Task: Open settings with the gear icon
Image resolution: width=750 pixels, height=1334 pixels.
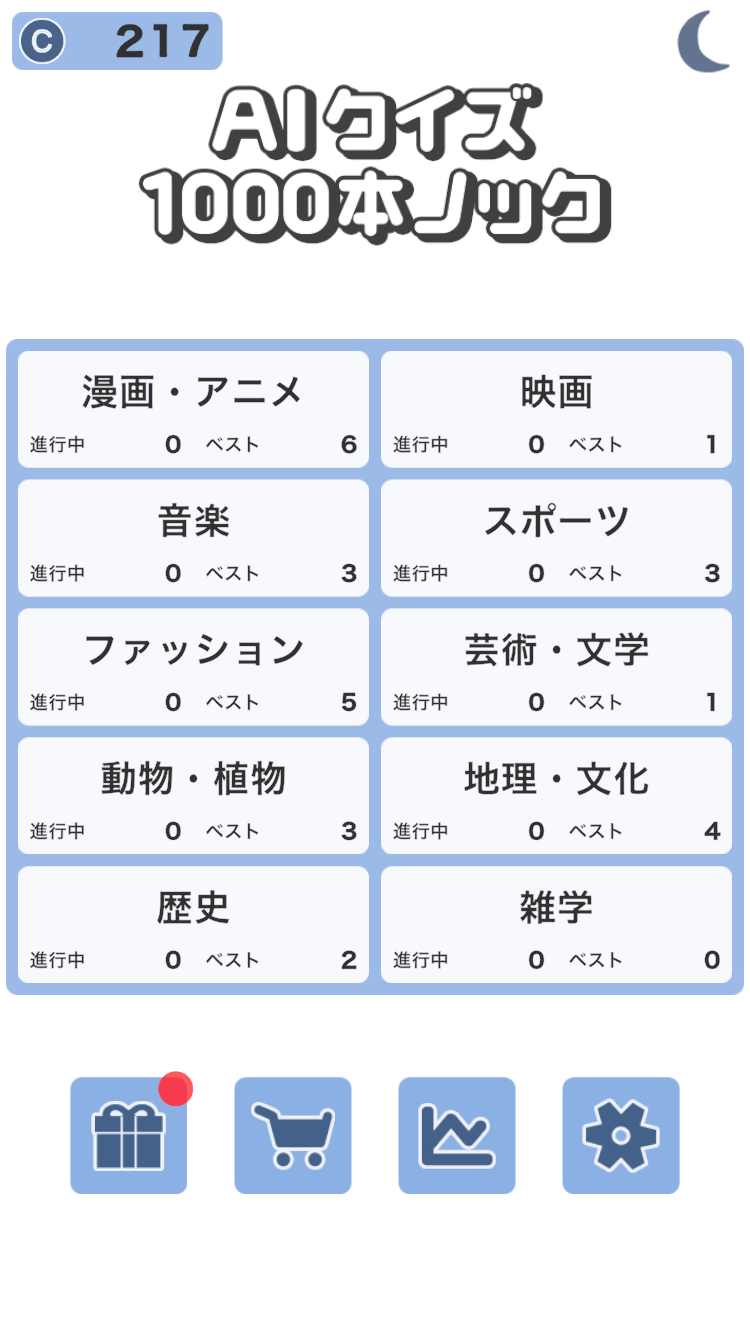Action: click(621, 1136)
